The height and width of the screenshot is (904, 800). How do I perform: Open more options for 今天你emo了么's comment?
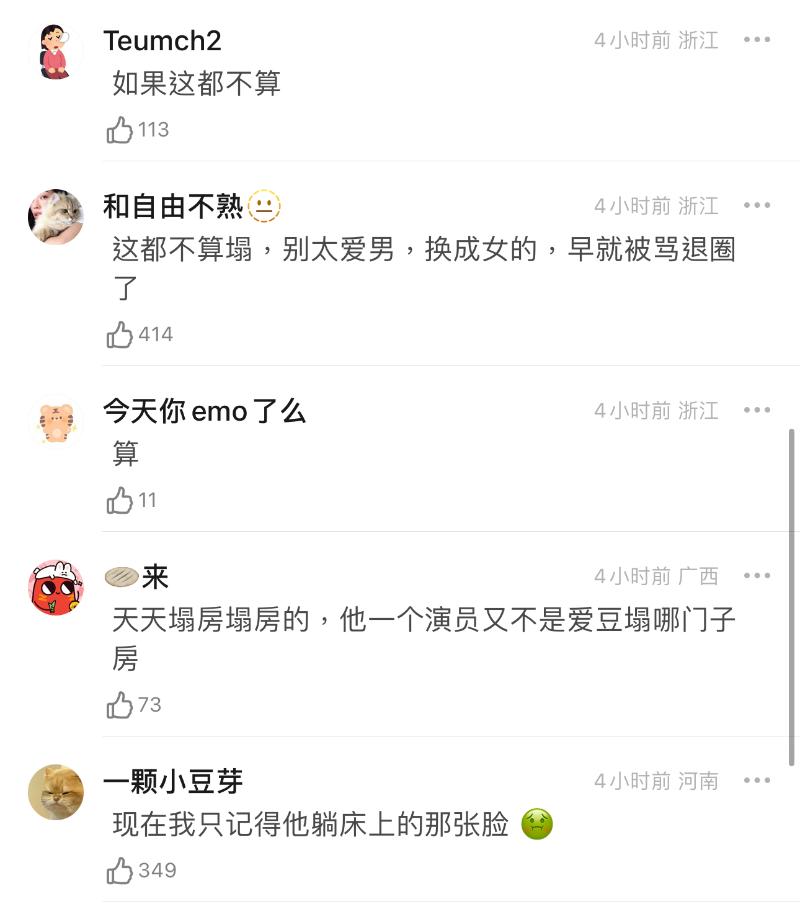coord(757,410)
